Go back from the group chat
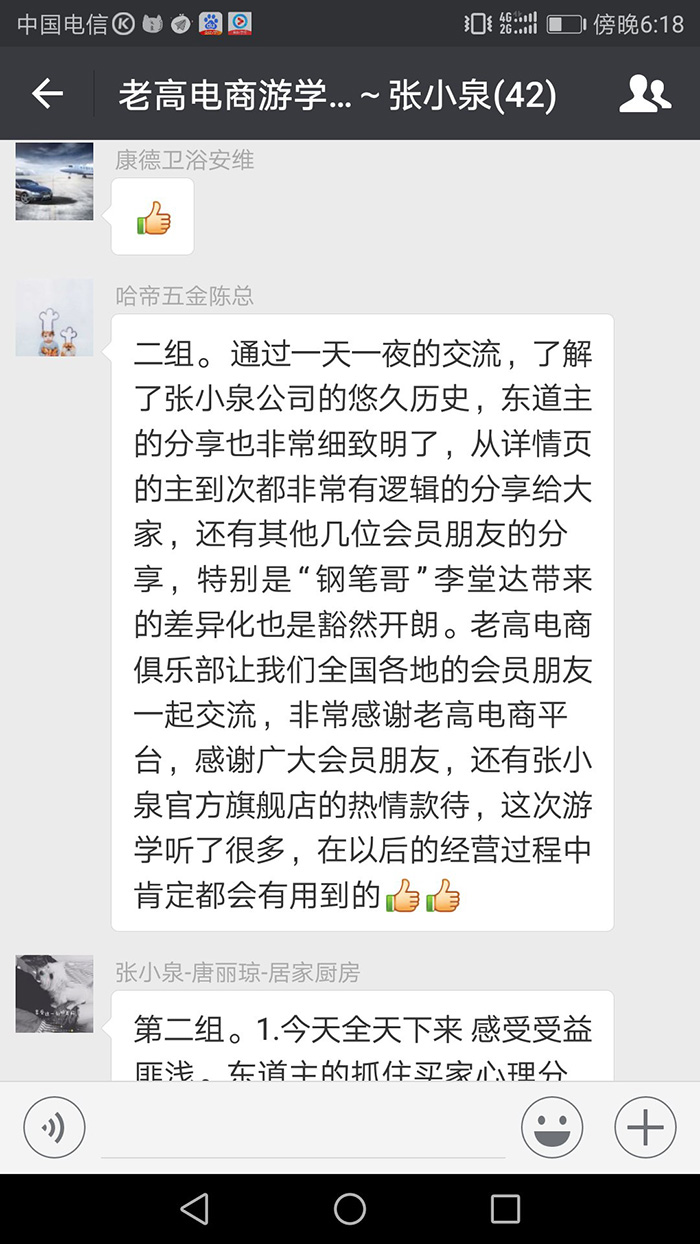Image resolution: width=700 pixels, height=1244 pixels. pos(47,94)
